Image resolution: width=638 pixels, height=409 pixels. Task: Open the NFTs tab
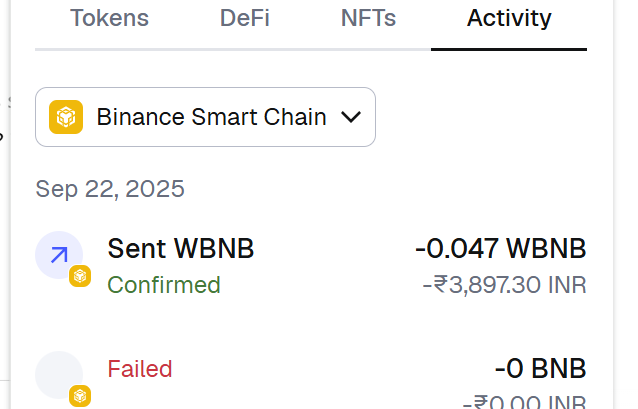coord(368,18)
